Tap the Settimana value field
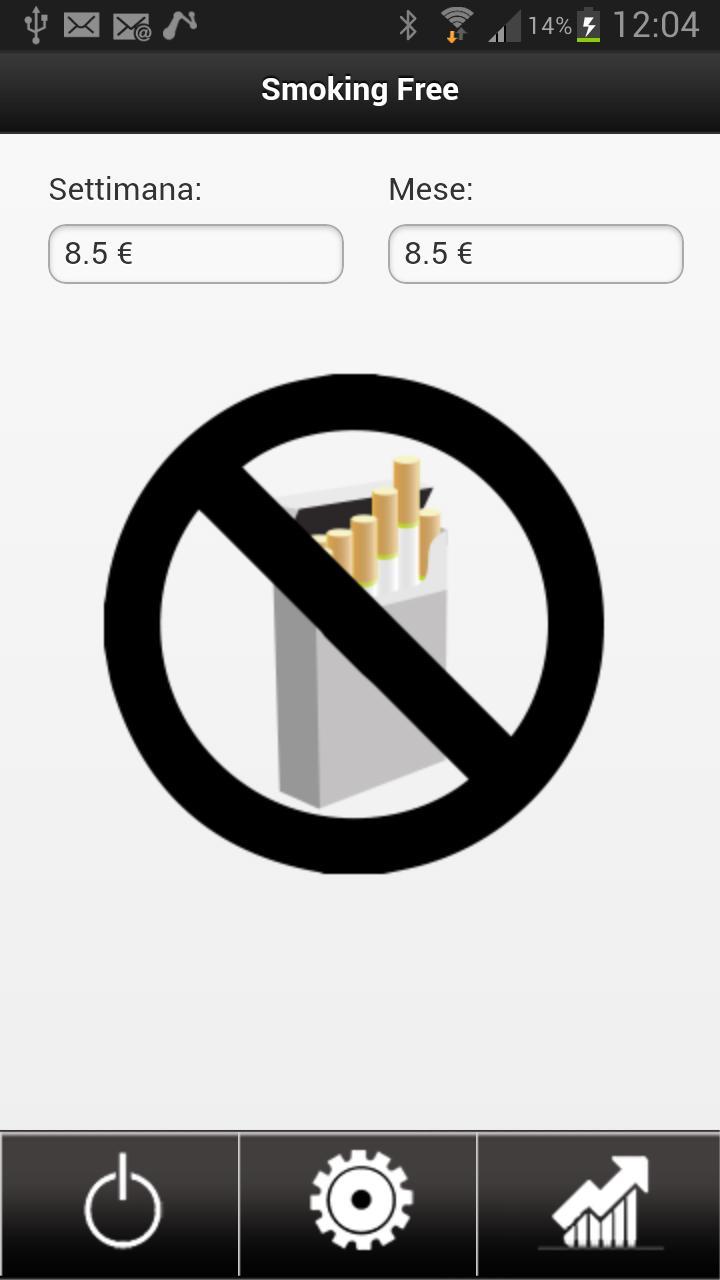The height and width of the screenshot is (1280, 720). click(x=196, y=254)
